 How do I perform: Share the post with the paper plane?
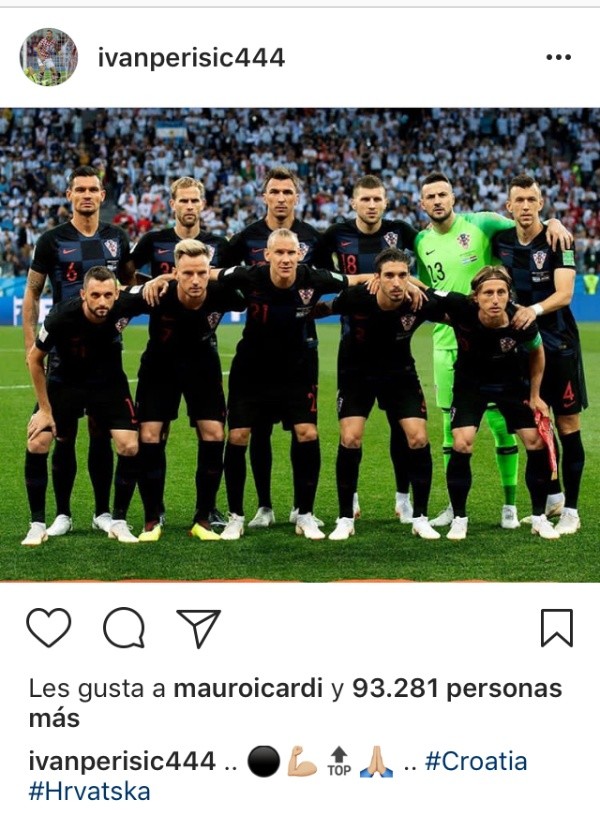(198, 628)
